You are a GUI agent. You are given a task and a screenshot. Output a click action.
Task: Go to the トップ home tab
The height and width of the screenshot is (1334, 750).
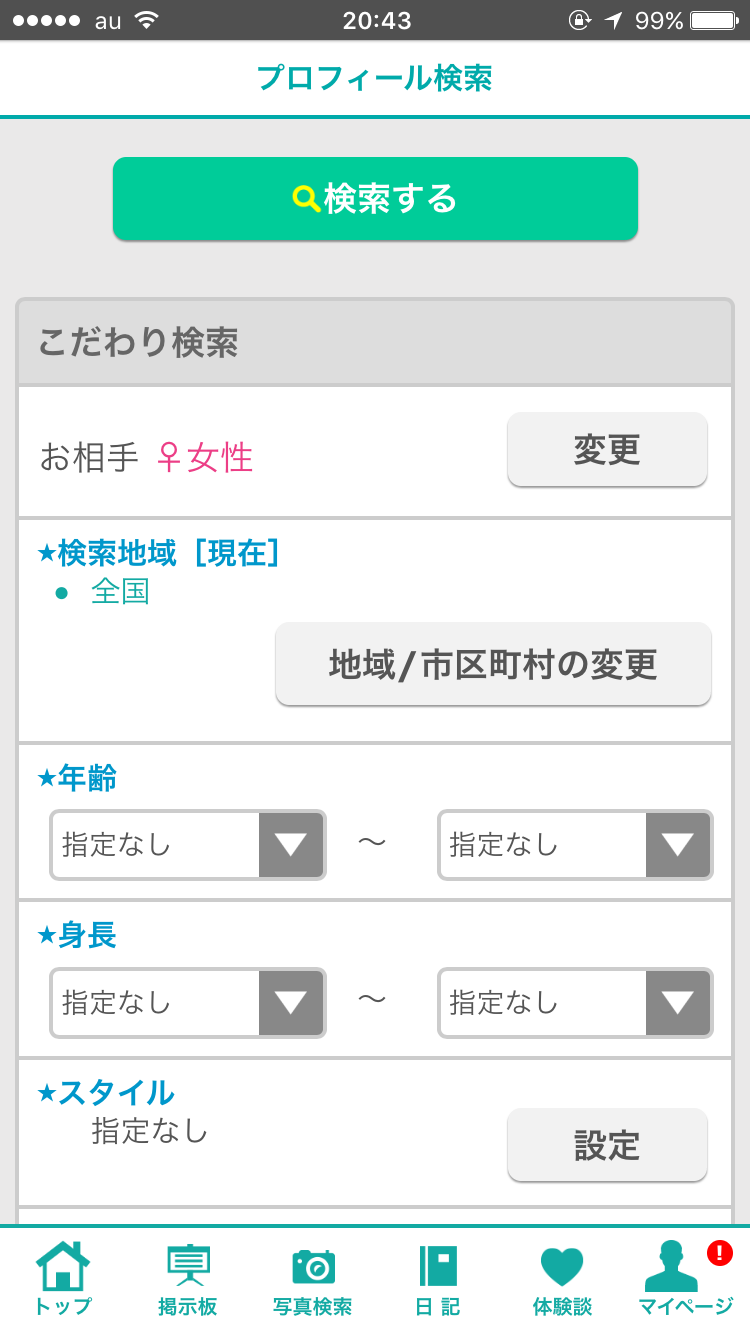63,1279
